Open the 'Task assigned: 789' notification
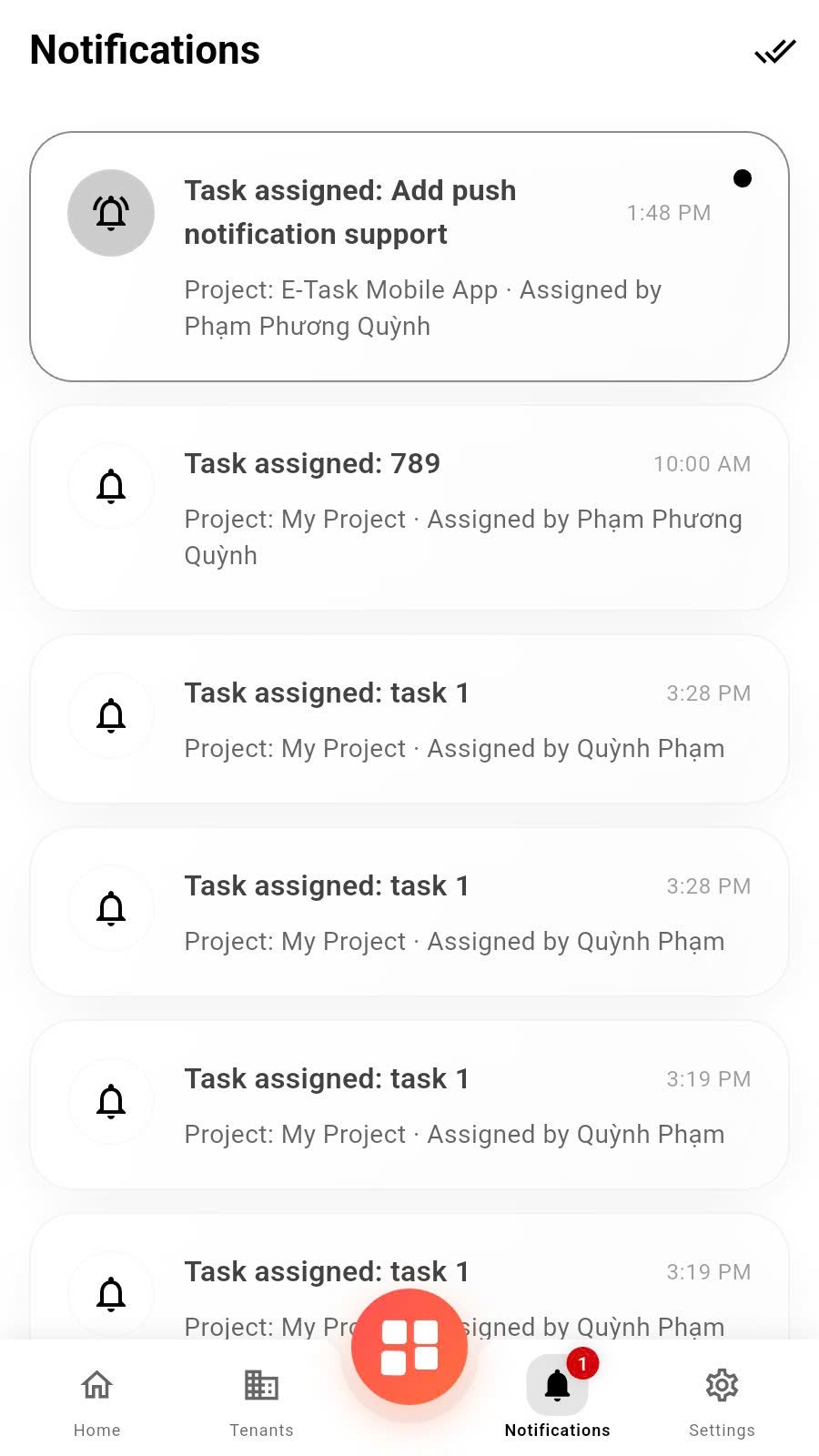The image size is (819, 1456). click(x=409, y=508)
